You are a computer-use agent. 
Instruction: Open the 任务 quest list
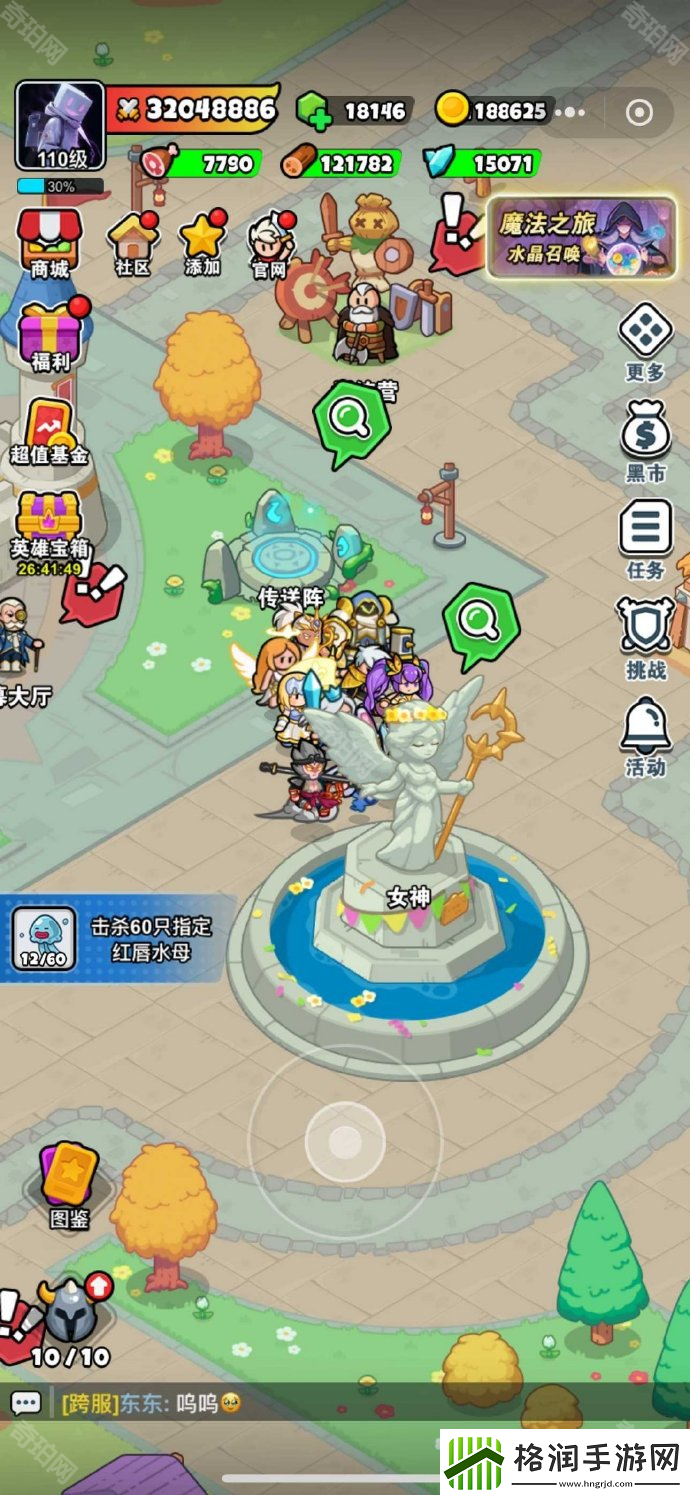645,538
